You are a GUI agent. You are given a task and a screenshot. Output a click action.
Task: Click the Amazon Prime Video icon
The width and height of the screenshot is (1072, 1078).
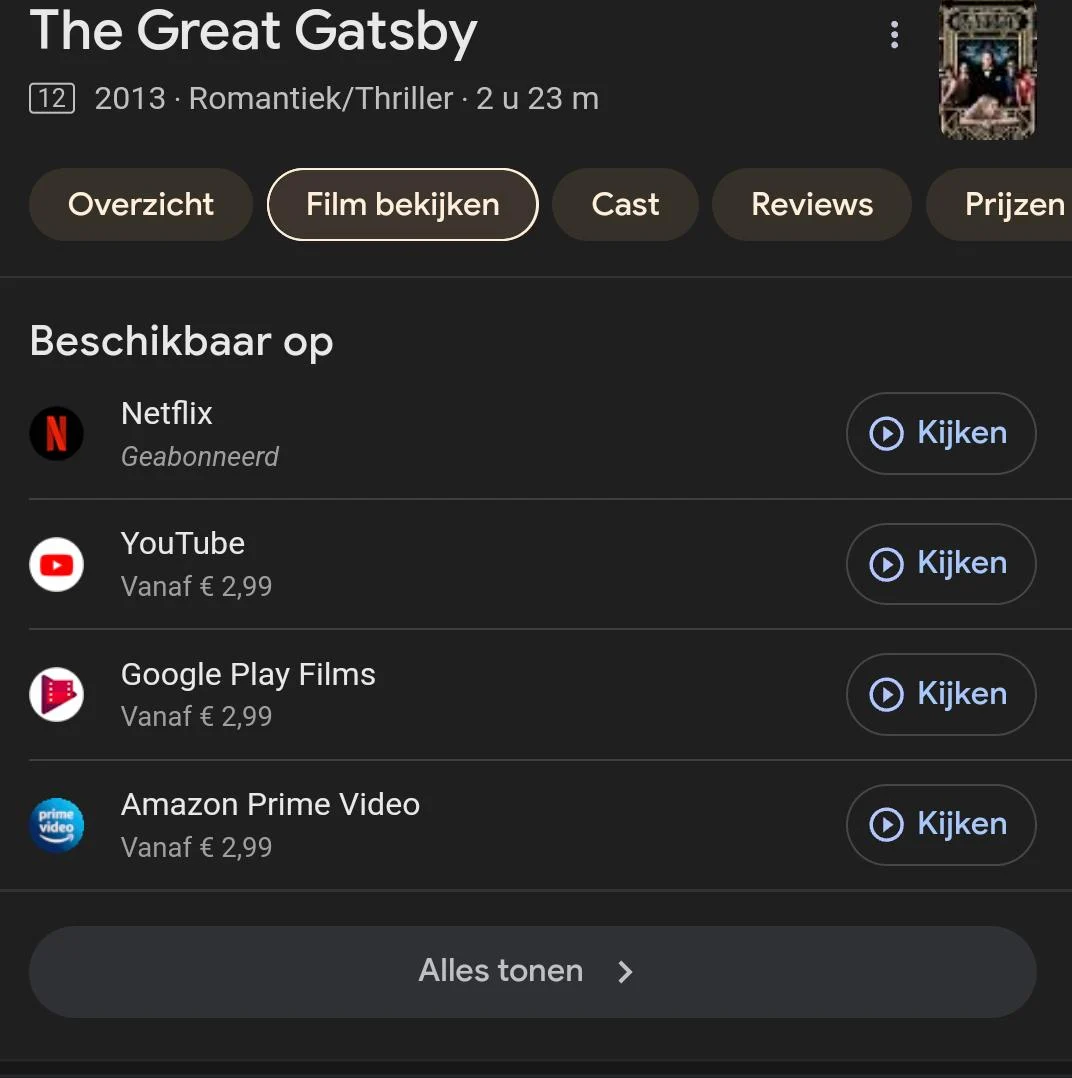click(57, 825)
